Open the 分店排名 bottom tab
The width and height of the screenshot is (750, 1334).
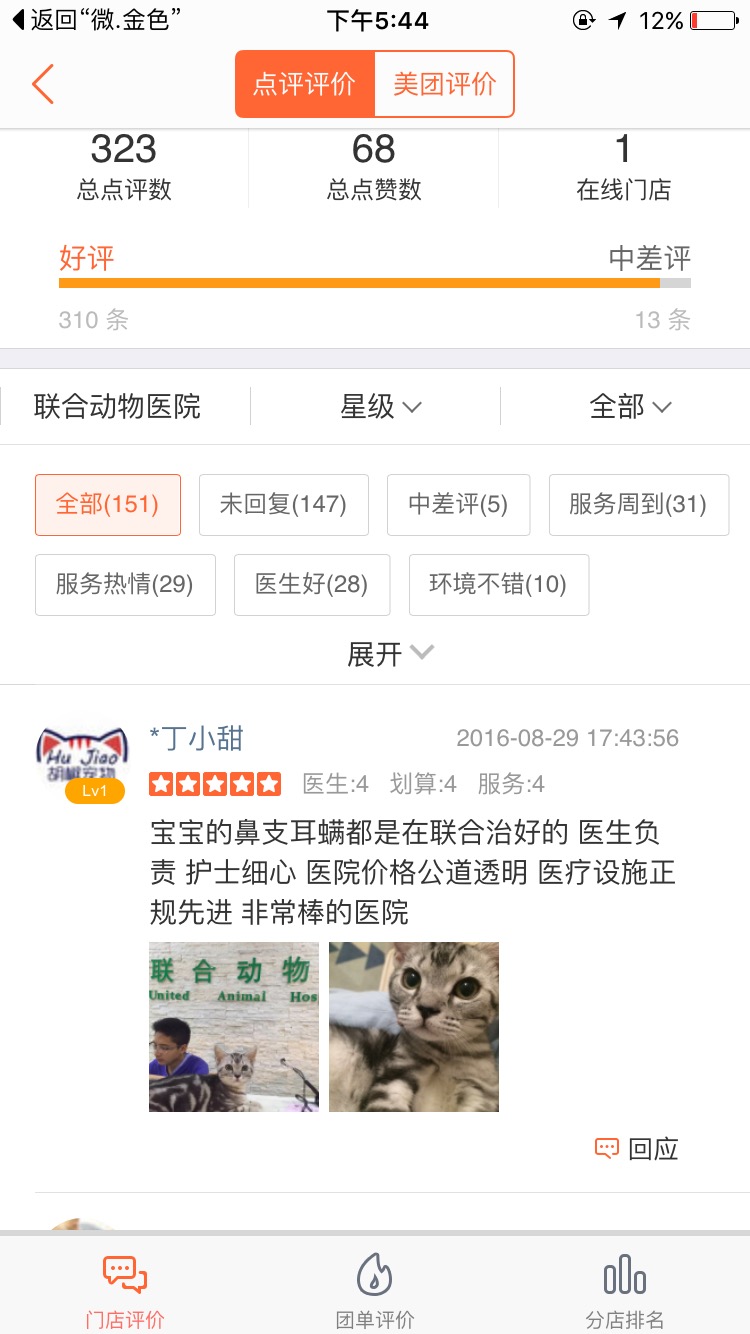(625, 1290)
